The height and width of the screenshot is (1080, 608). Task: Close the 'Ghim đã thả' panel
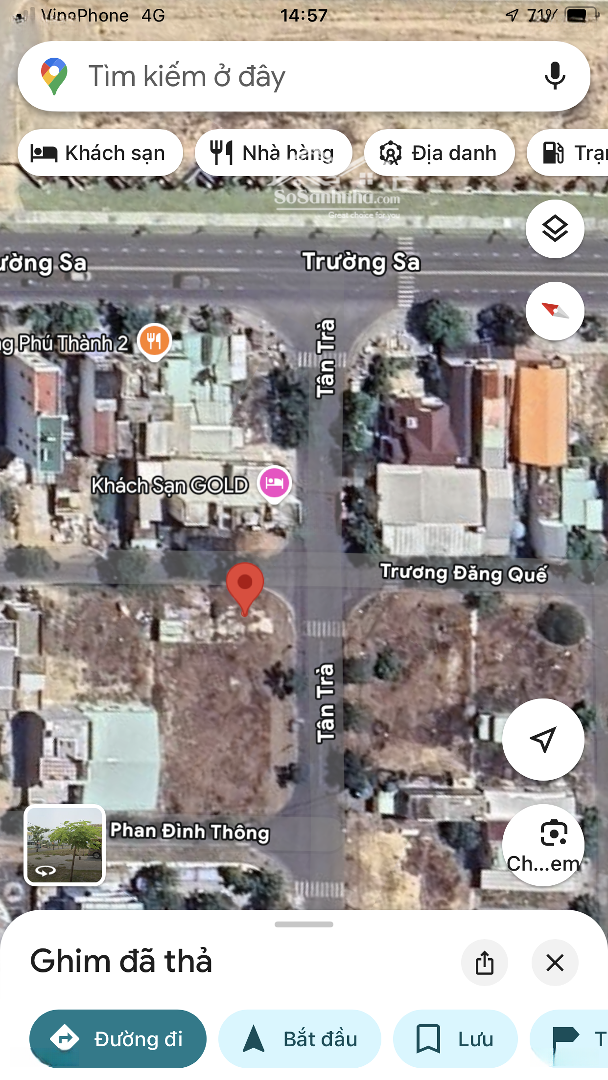[x=555, y=963]
